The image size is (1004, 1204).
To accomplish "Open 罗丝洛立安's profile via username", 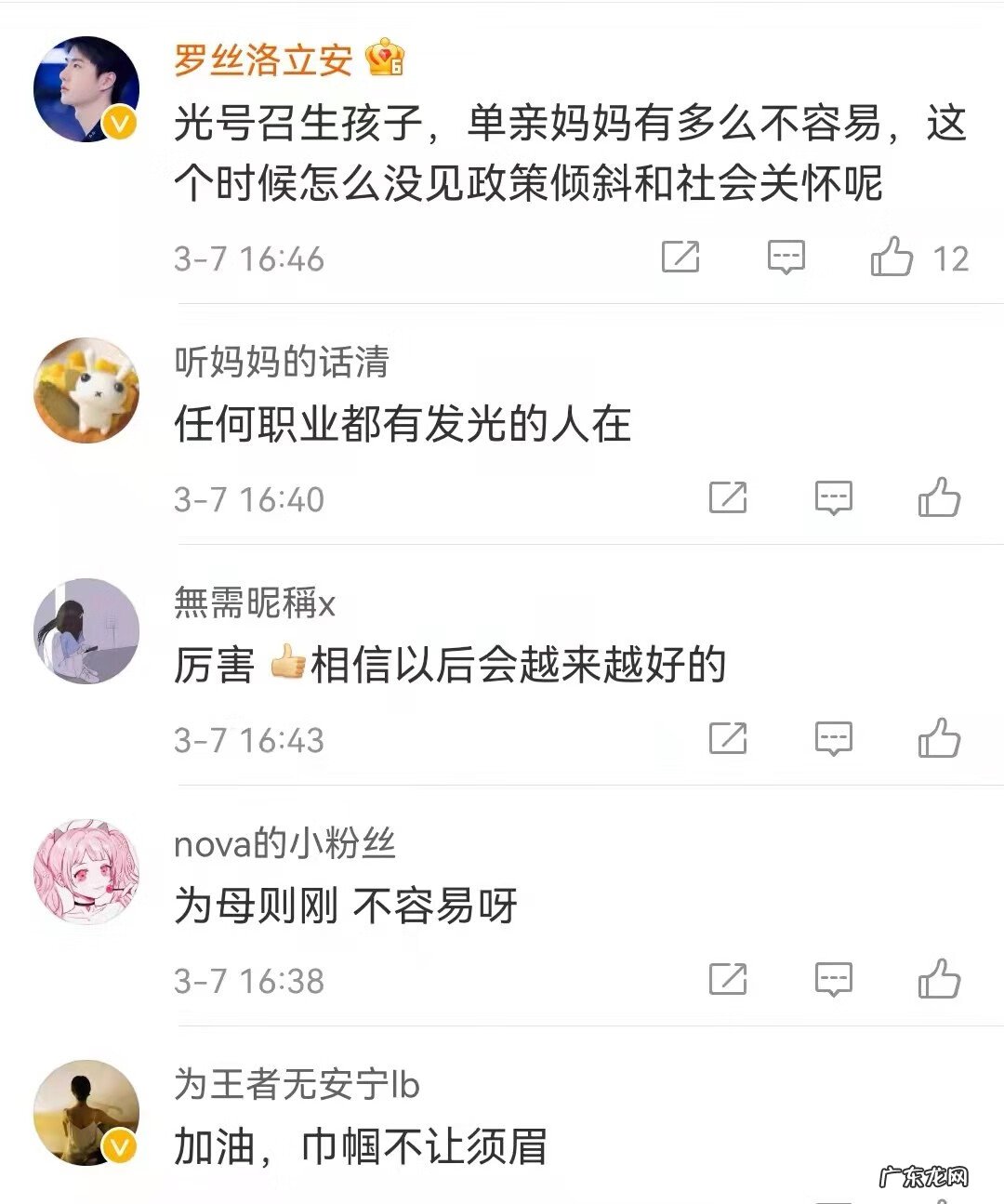I will click(x=268, y=59).
